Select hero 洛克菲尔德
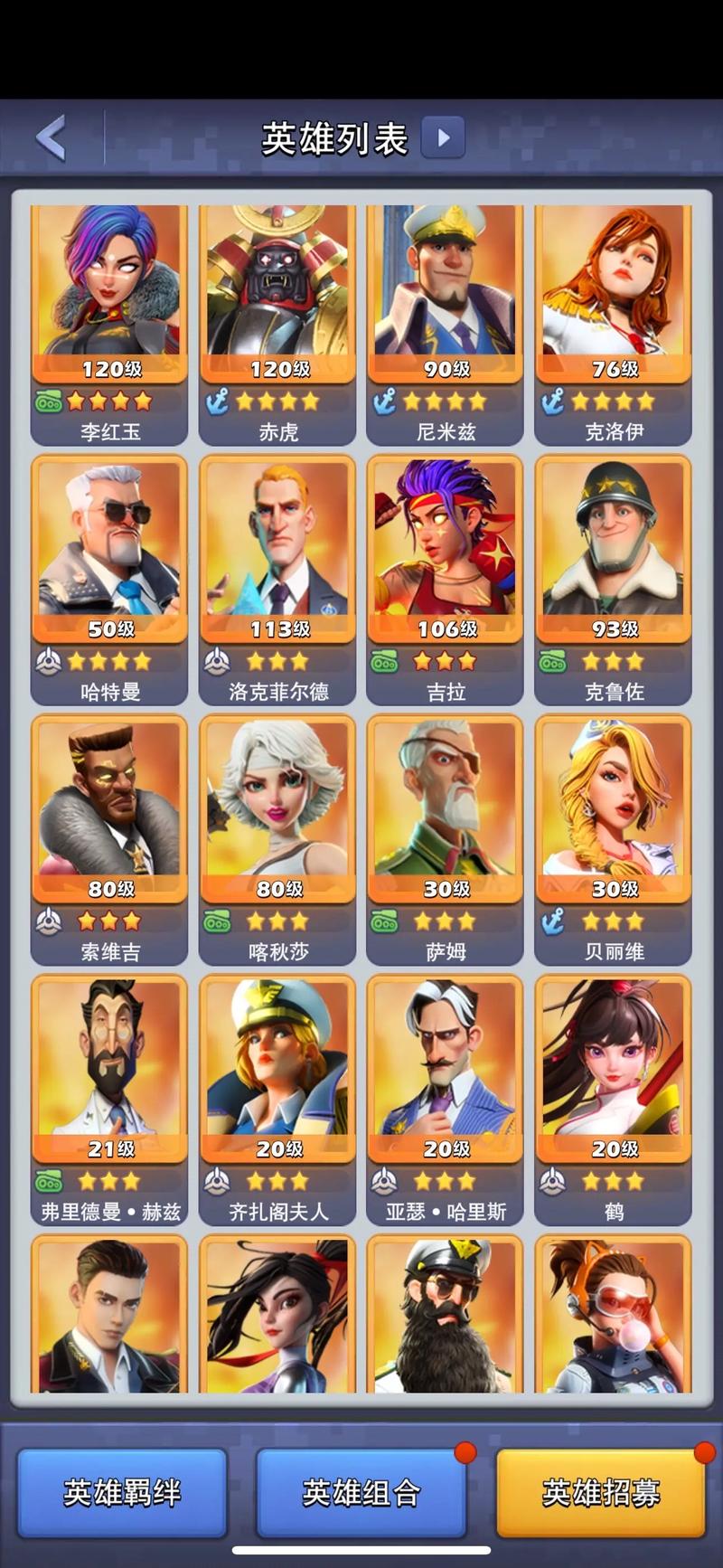The image size is (723, 1568). click(277, 580)
